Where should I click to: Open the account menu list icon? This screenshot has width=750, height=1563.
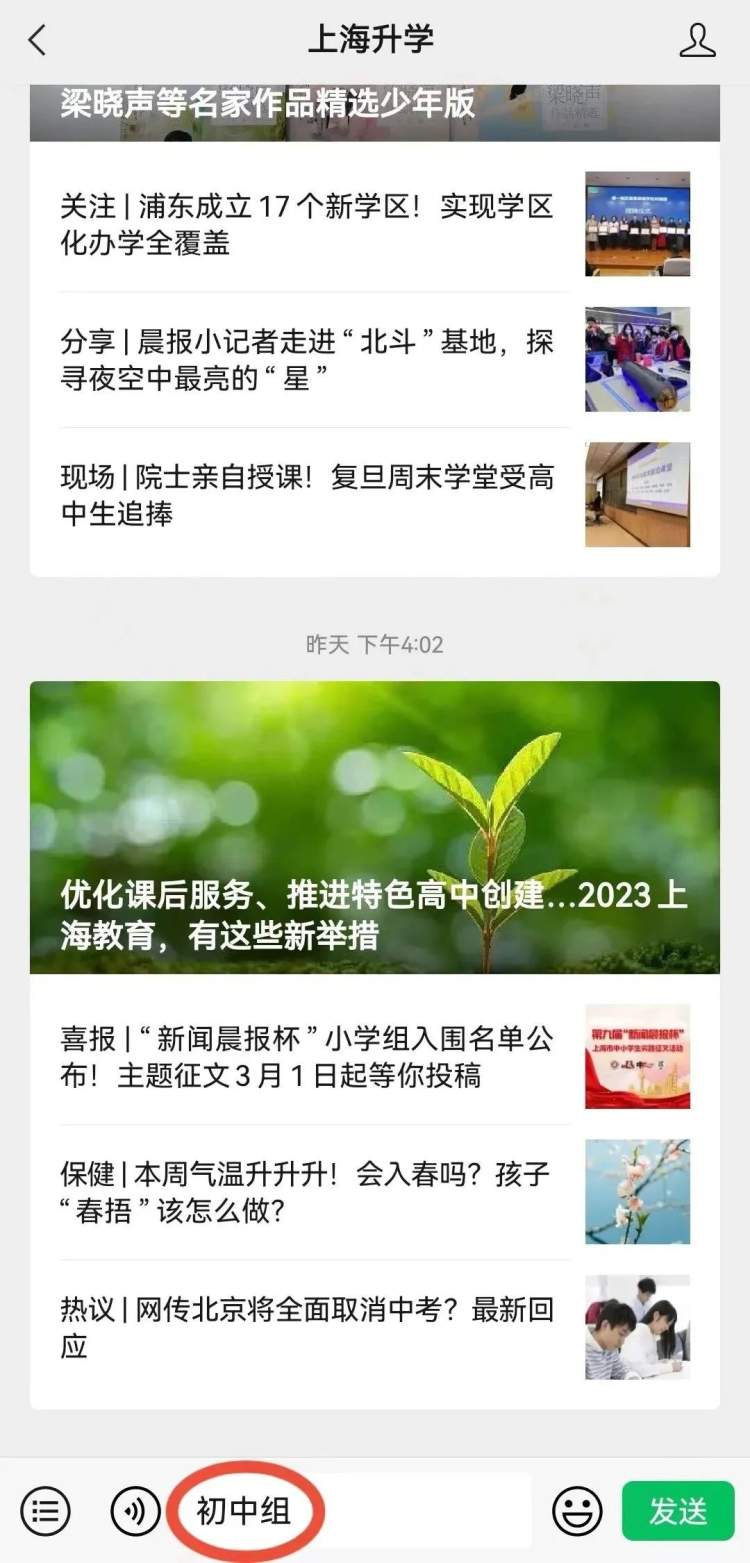tap(46, 1510)
